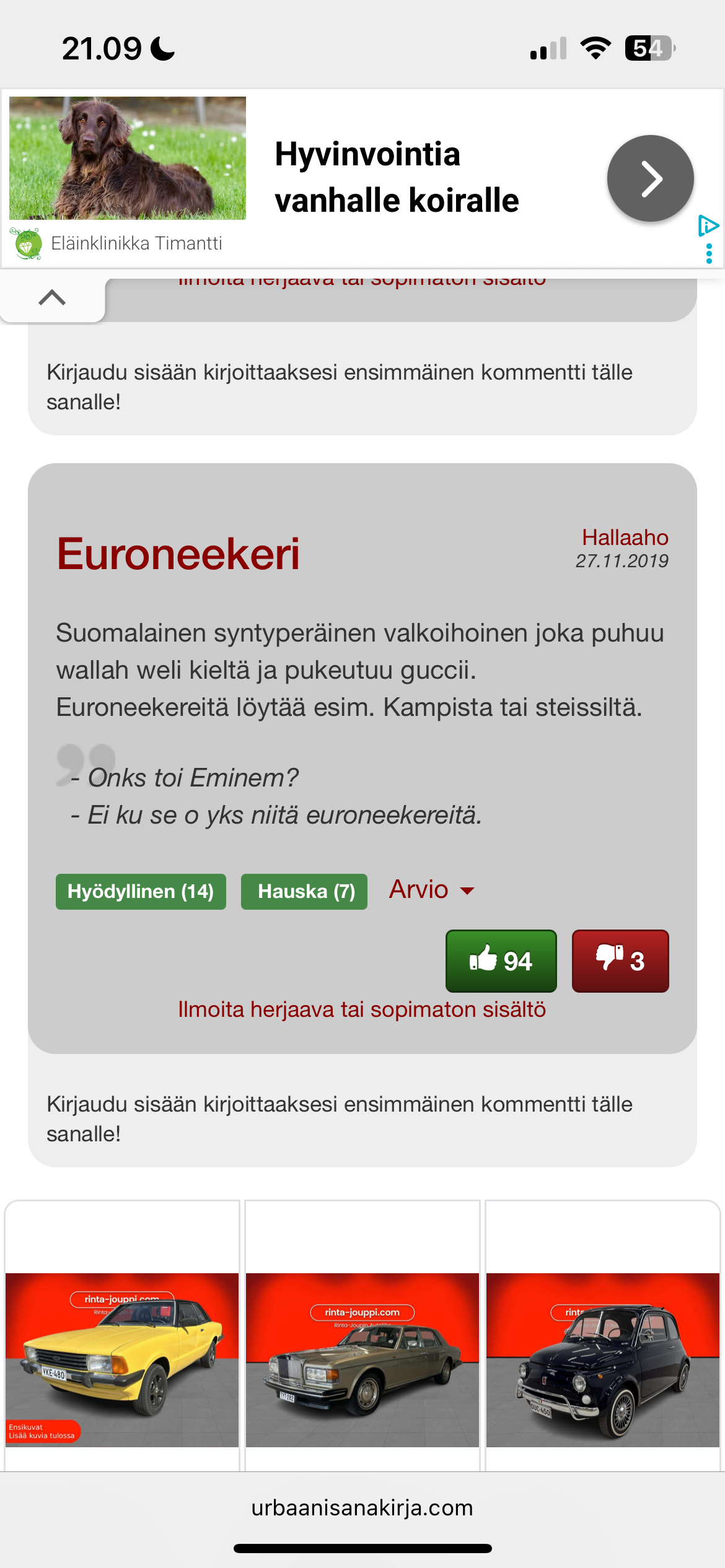Collapse the ad banner with the chevron
The width and height of the screenshot is (725, 1568).
(x=52, y=298)
